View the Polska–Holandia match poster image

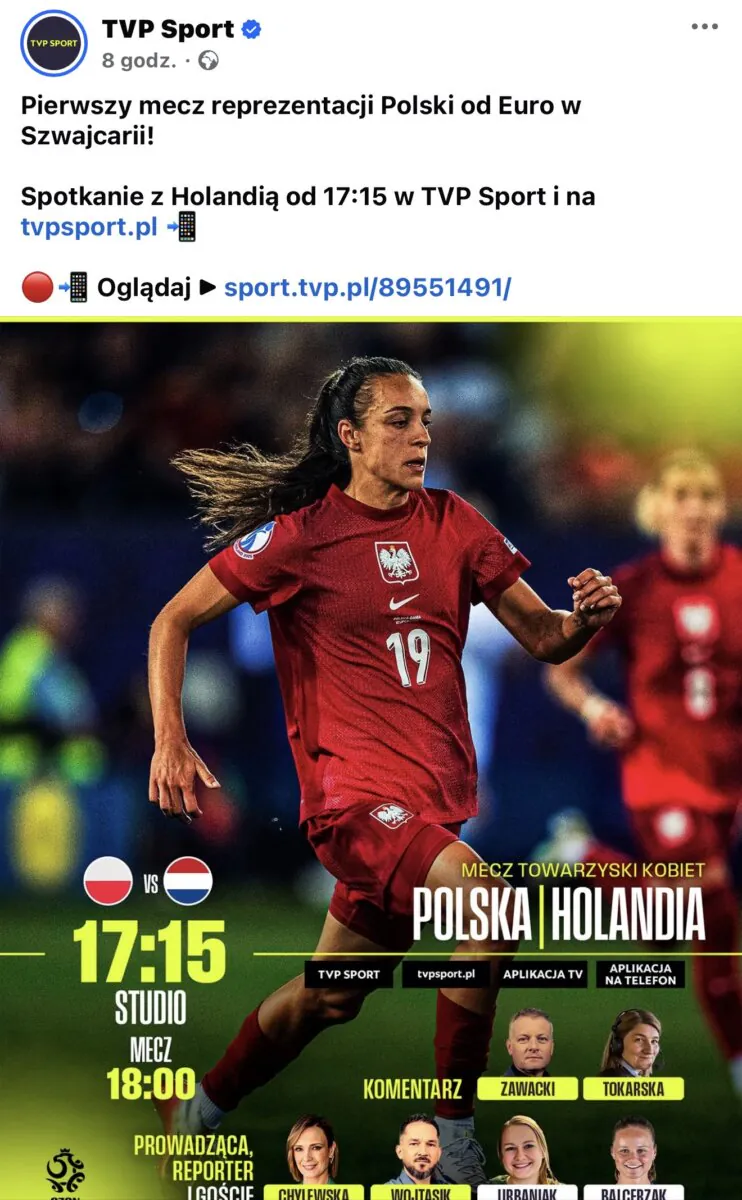click(371, 760)
